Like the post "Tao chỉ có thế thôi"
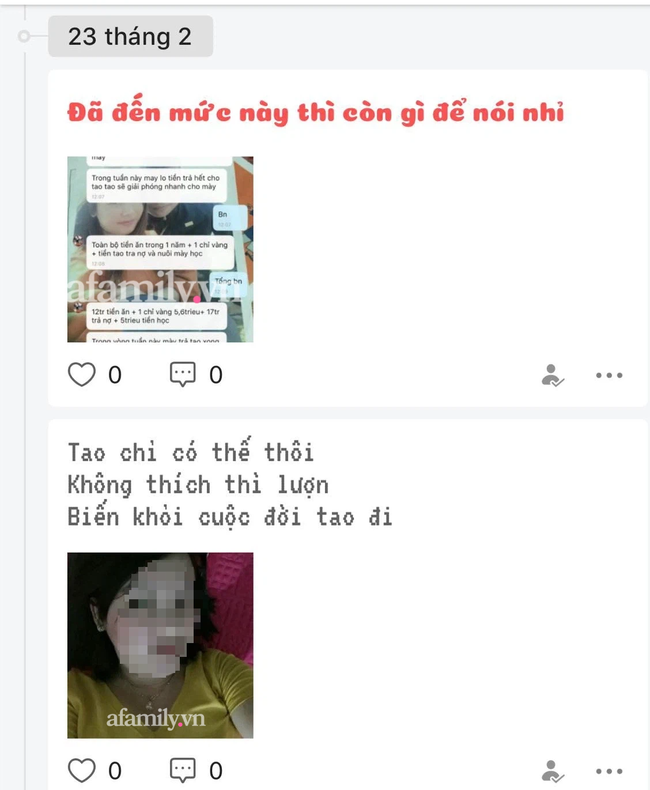 coord(82,770)
